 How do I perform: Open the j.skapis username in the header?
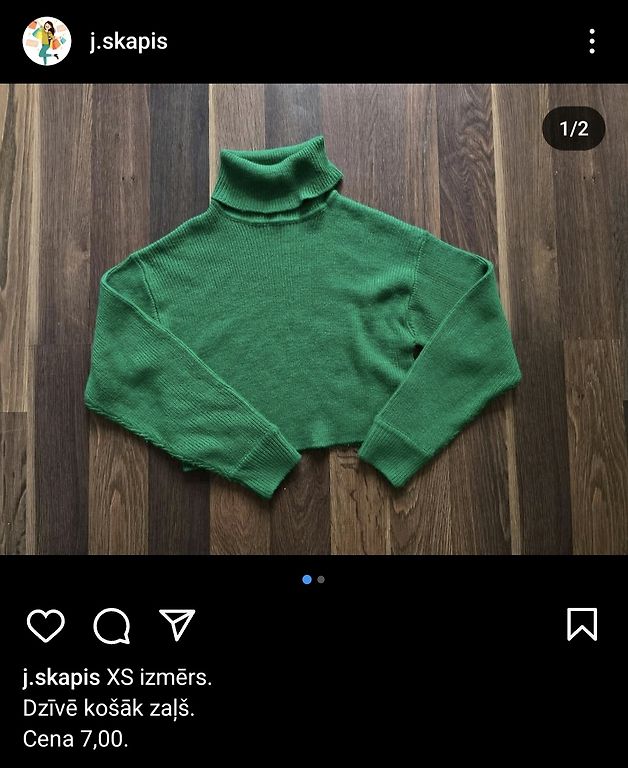(x=128, y=41)
